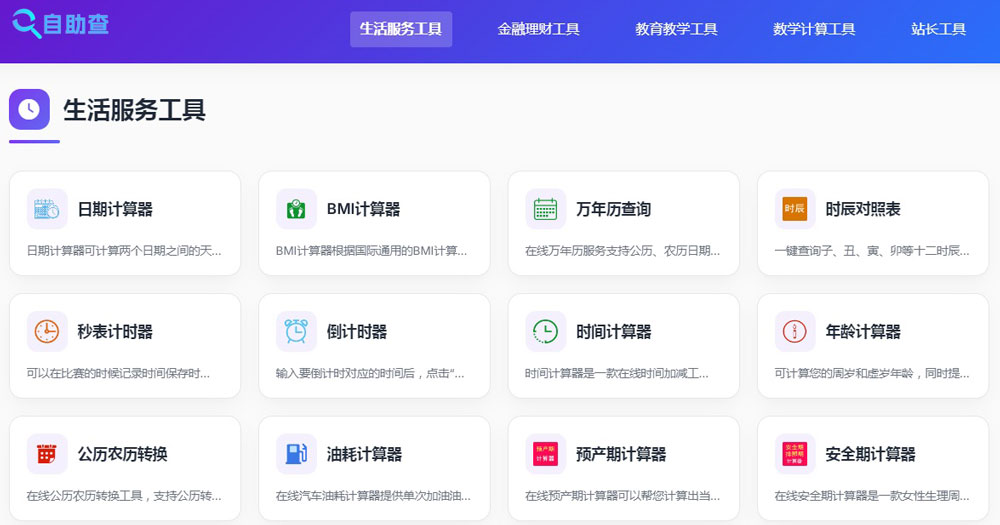Screen dimensions: 1000x525
Task: Select the 时间计算器 tool
Action: pos(623,344)
